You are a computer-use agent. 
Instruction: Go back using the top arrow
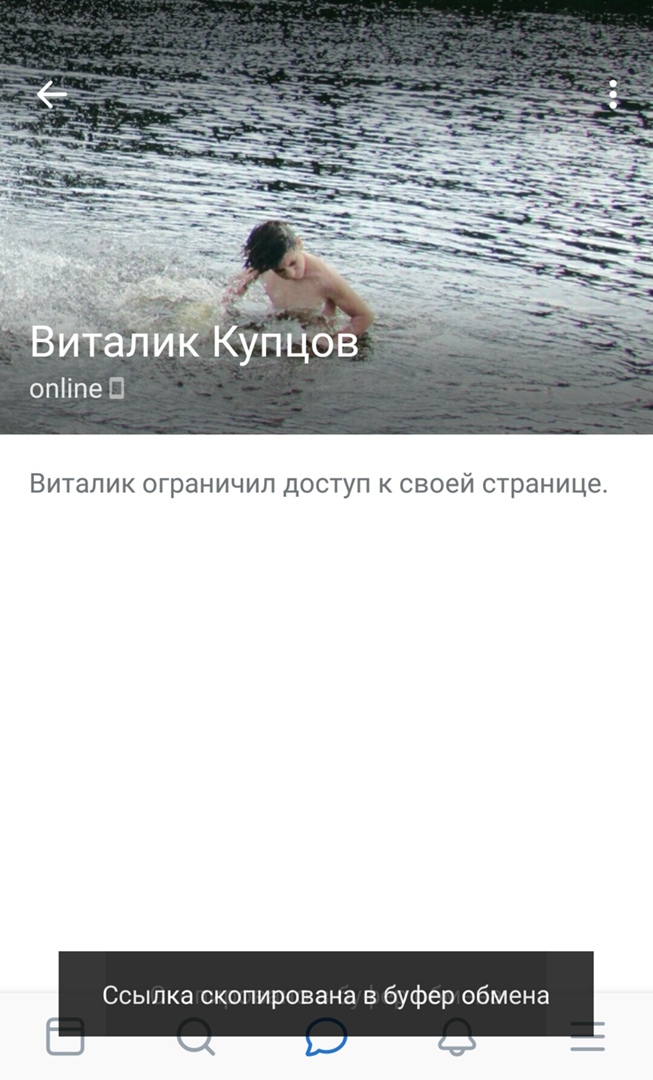click(x=51, y=95)
